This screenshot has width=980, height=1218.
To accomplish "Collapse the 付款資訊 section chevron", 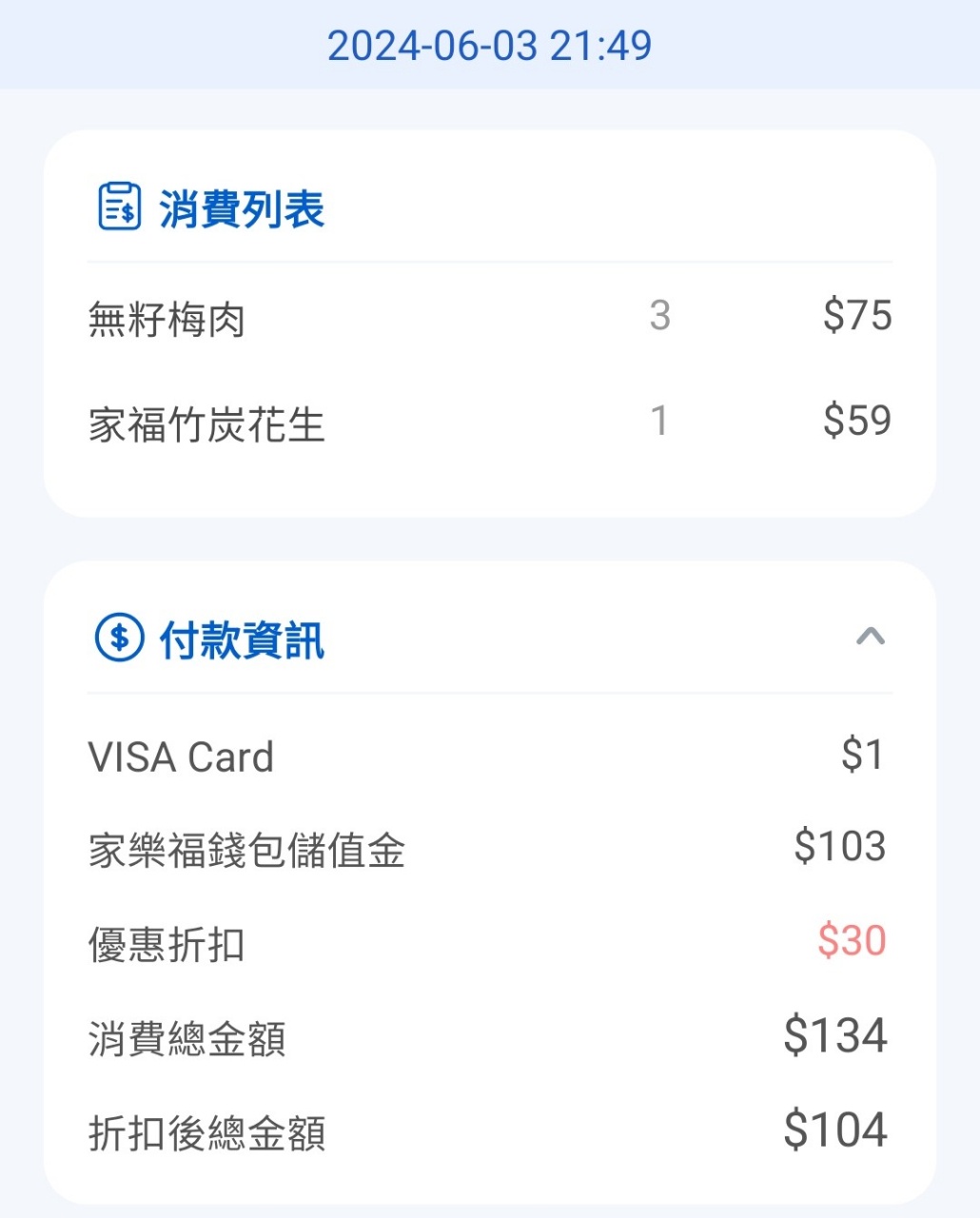I will pyautogui.click(x=870, y=637).
